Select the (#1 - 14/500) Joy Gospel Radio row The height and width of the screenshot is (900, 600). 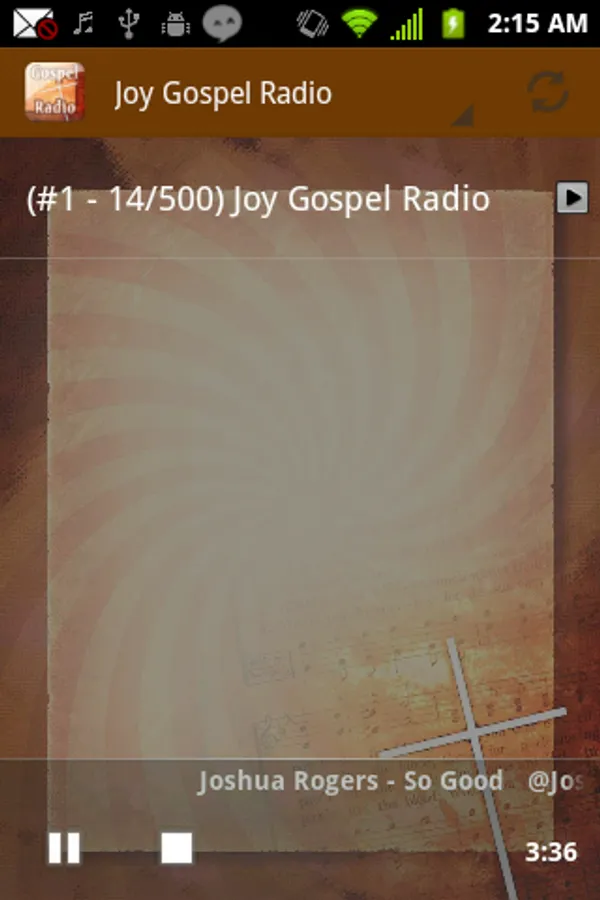pyautogui.click(x=258, y=200)
